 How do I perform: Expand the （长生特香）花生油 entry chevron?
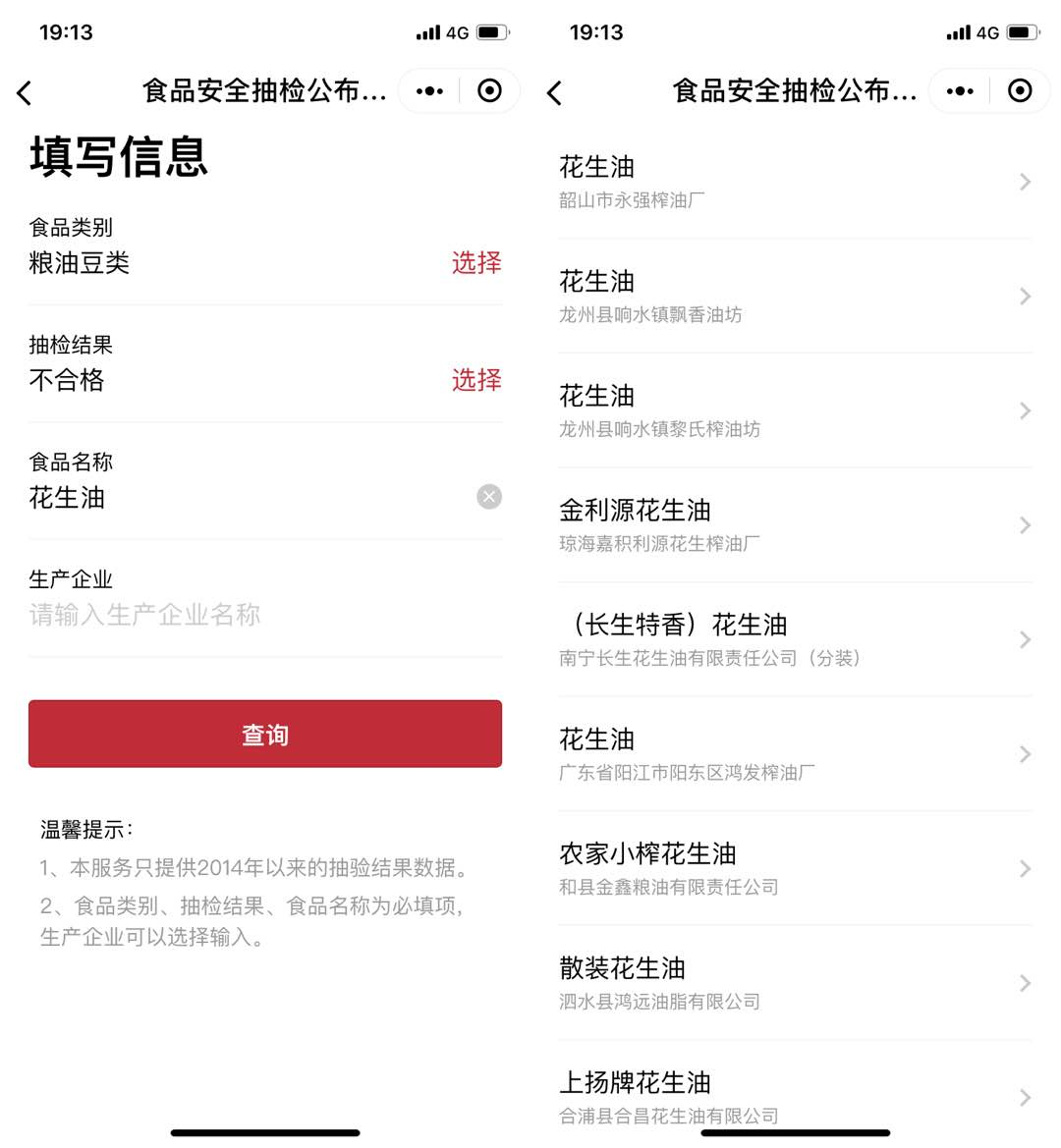pyautogui.click(x=1025, y=639)
